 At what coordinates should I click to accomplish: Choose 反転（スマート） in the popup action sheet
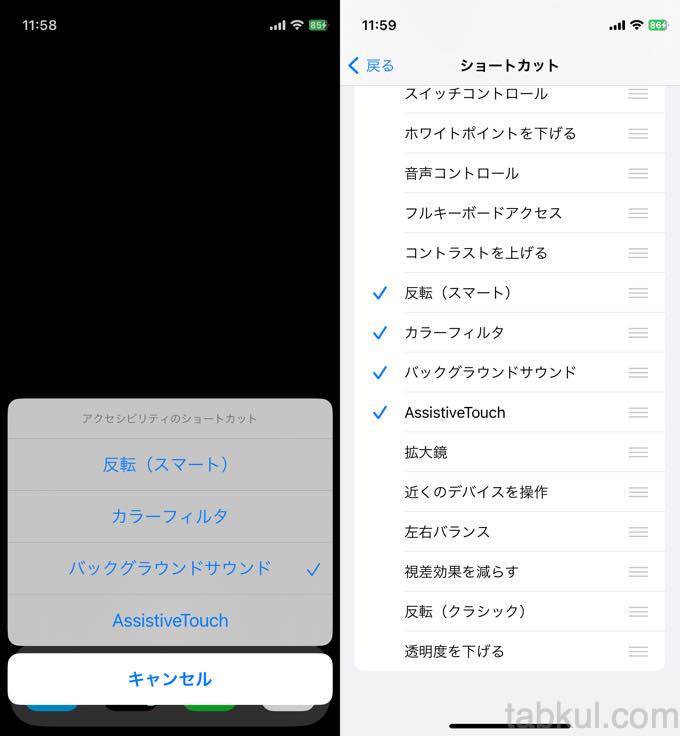click(170, 465)
